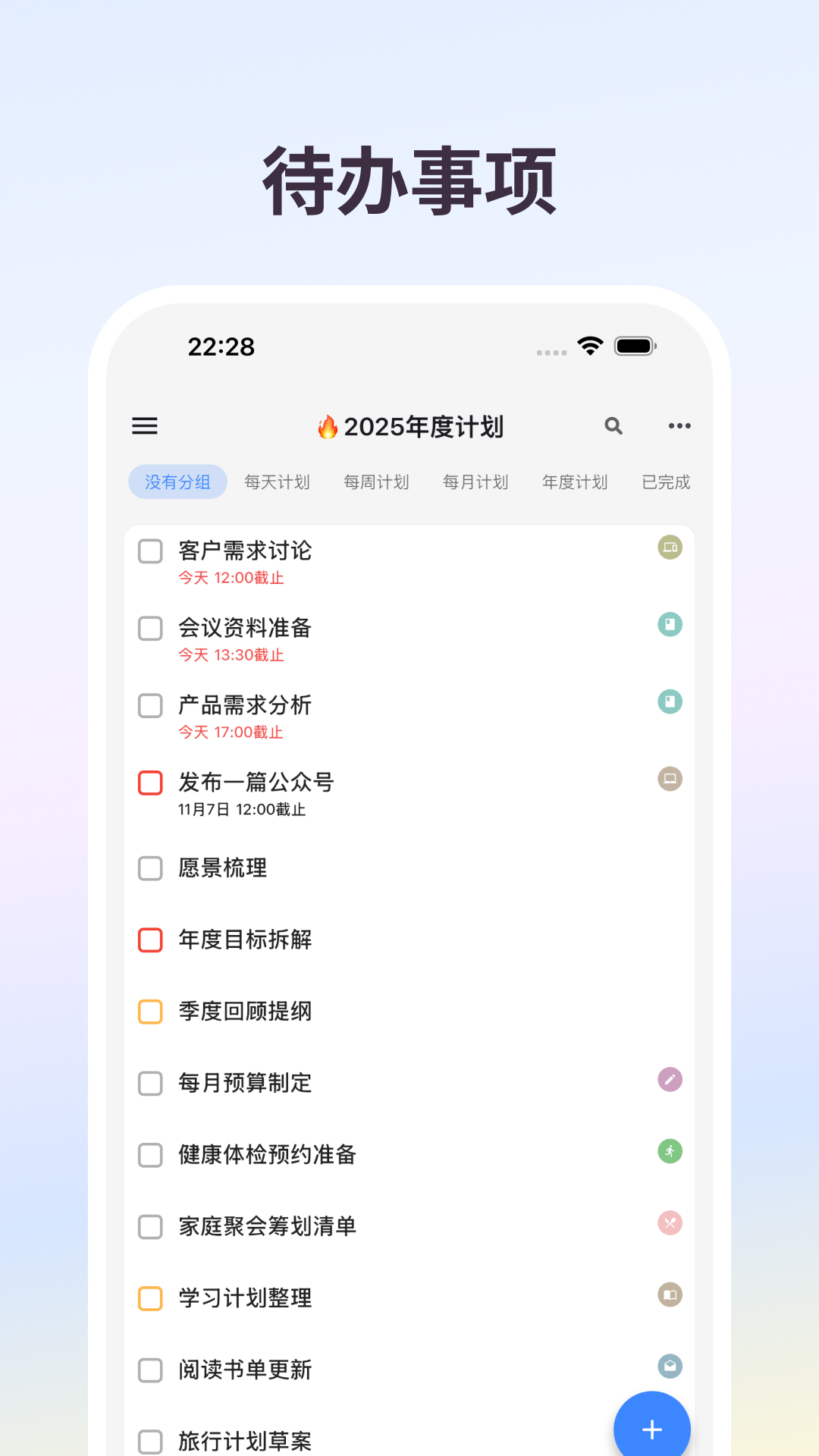Click the notebook icon next to 会议资料准备
This screenshot has width=819, height=1456.
click(668, 624)
